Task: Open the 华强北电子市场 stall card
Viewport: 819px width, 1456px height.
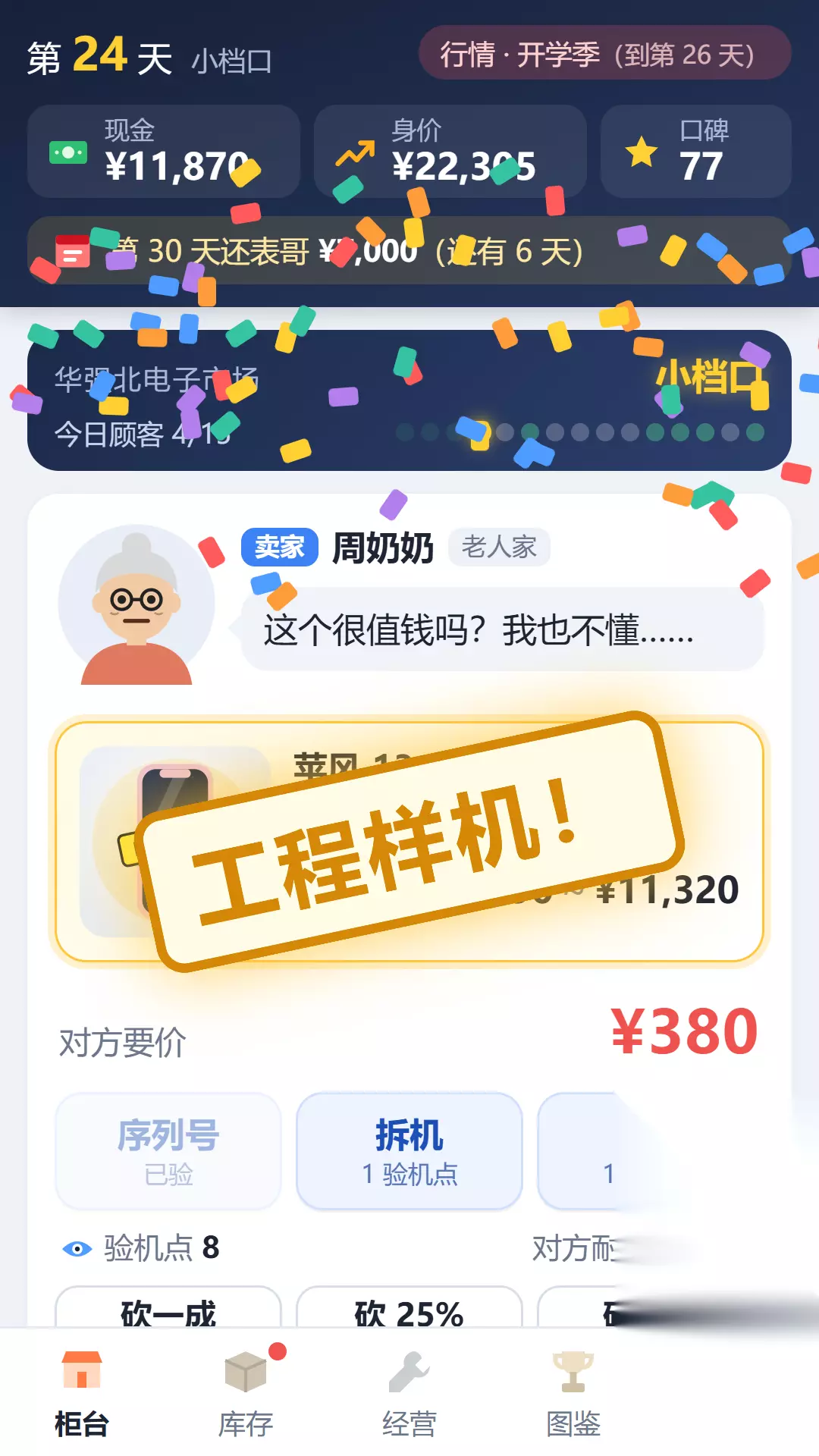Action: [409, 400]
